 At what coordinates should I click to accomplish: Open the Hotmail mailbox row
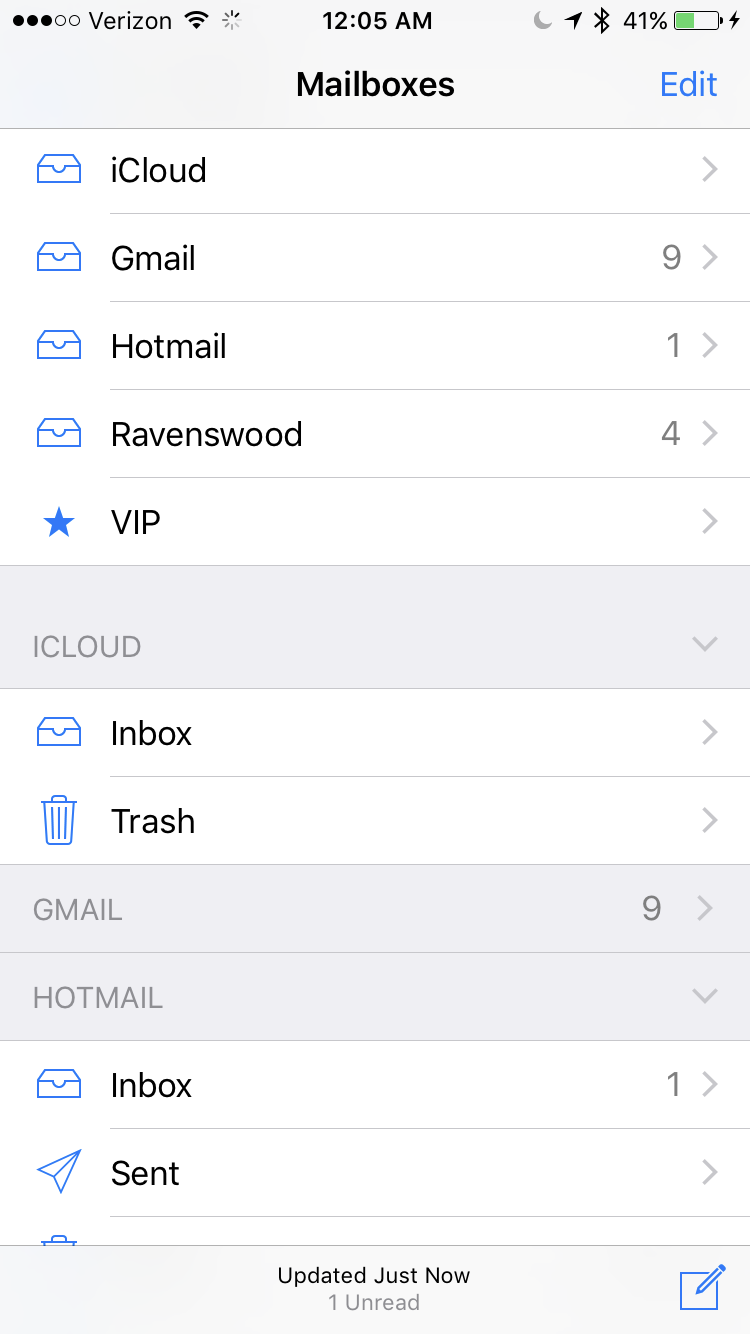[x=375, y=347]
